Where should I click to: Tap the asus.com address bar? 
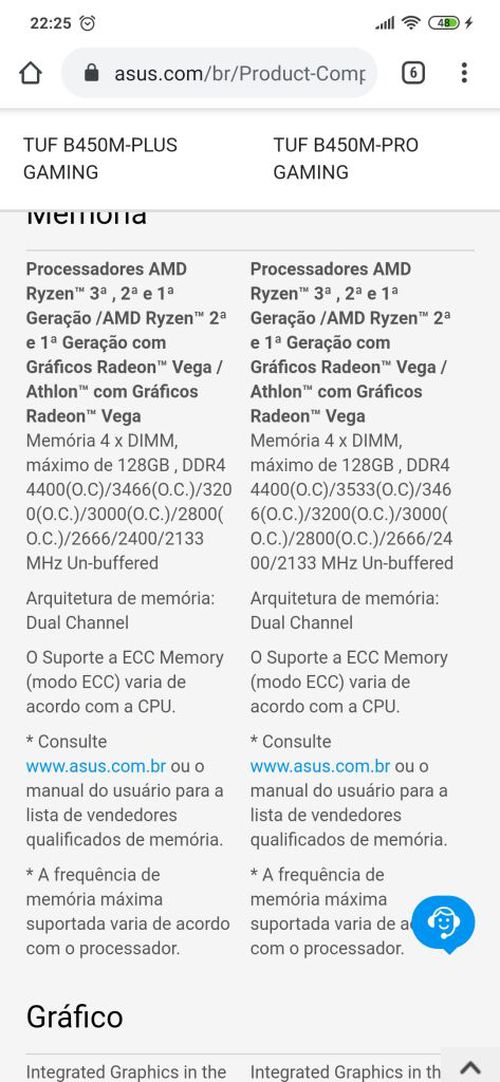(x=219, y=73)
